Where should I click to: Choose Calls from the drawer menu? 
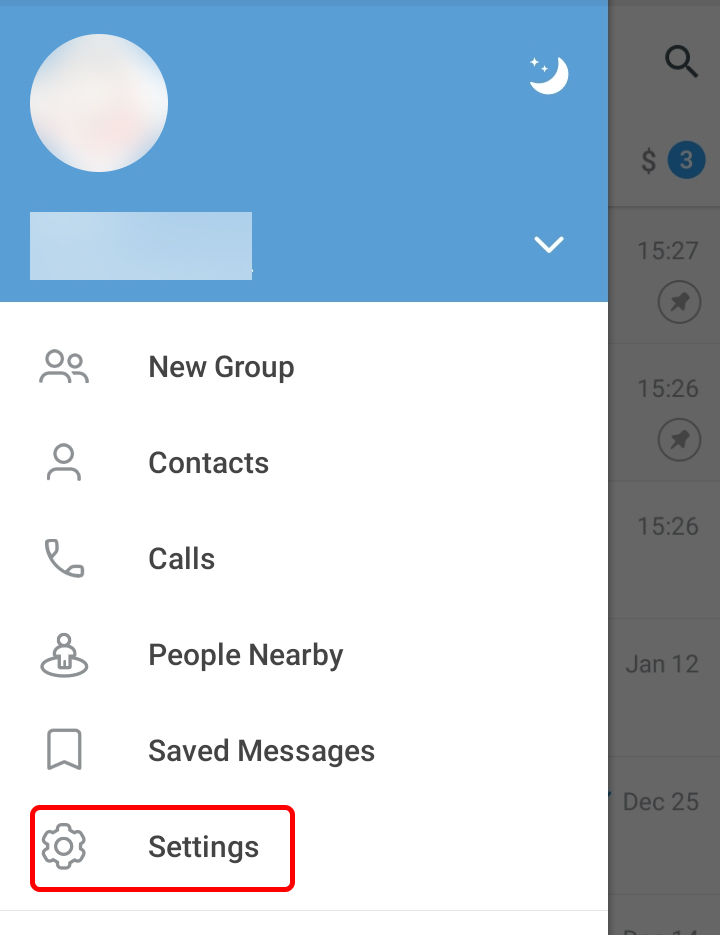coord(181,558)
